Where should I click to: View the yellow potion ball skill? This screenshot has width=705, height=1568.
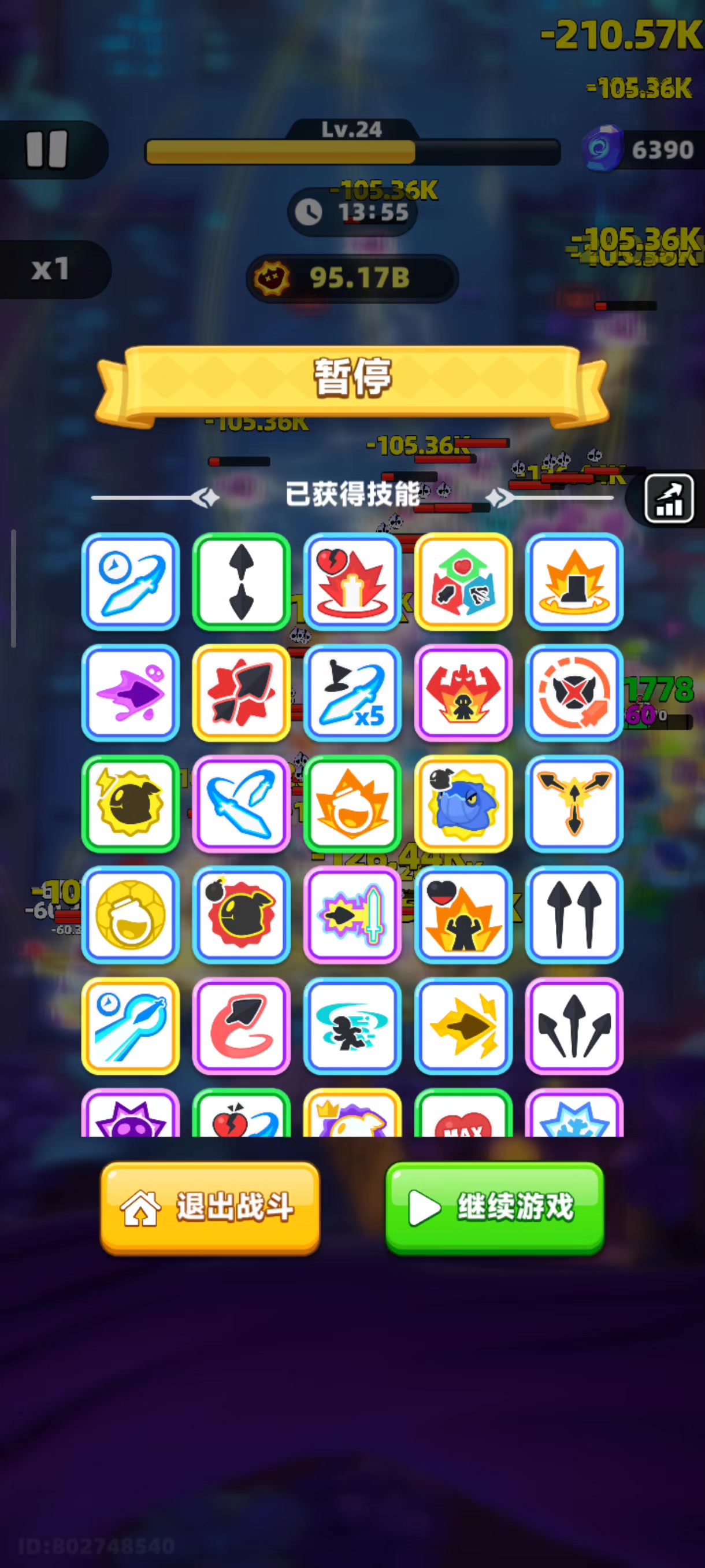pyautogui.click(x=130, y=914)
